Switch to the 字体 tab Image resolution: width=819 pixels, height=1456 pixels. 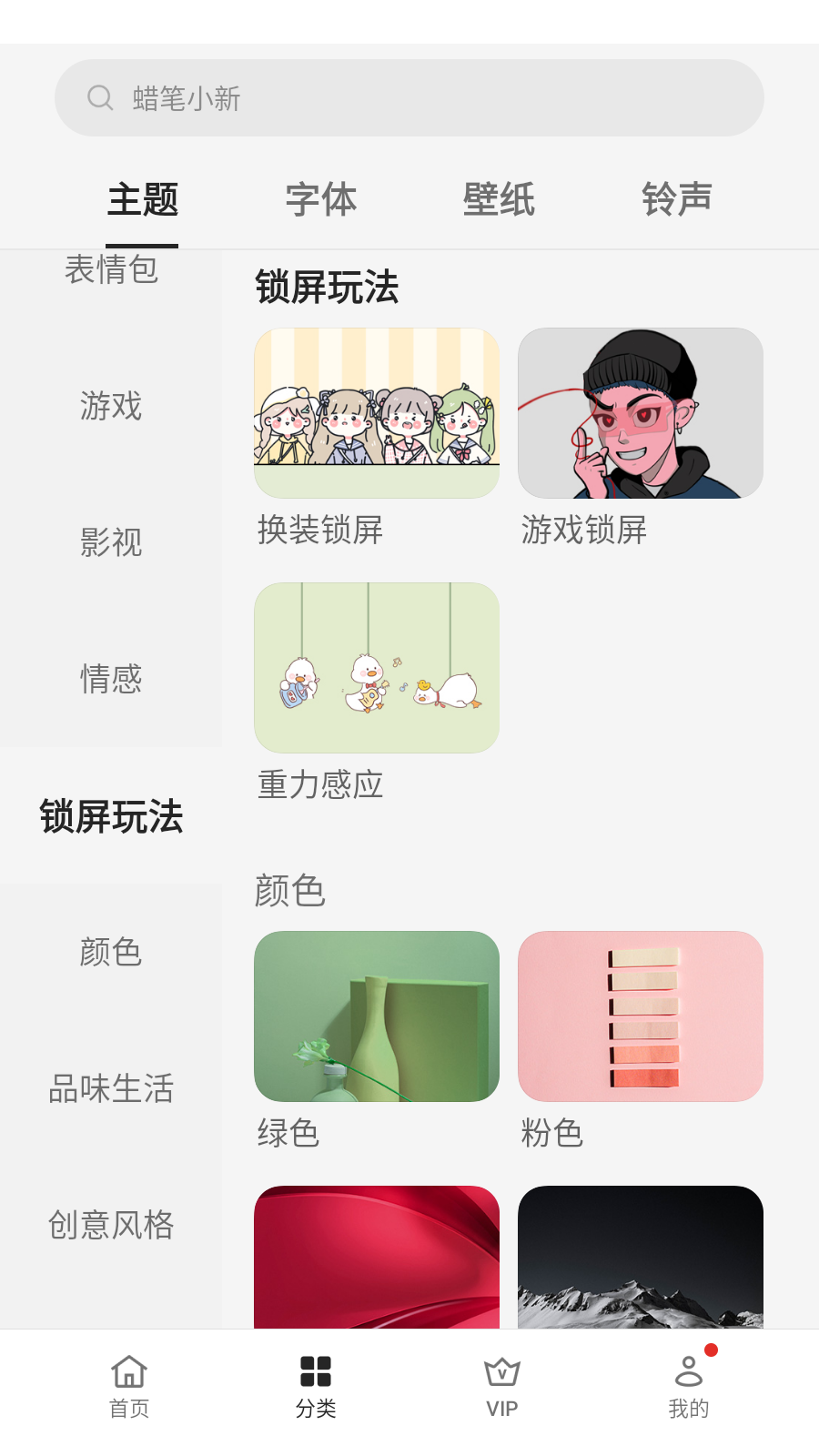[x=319, y=199]
